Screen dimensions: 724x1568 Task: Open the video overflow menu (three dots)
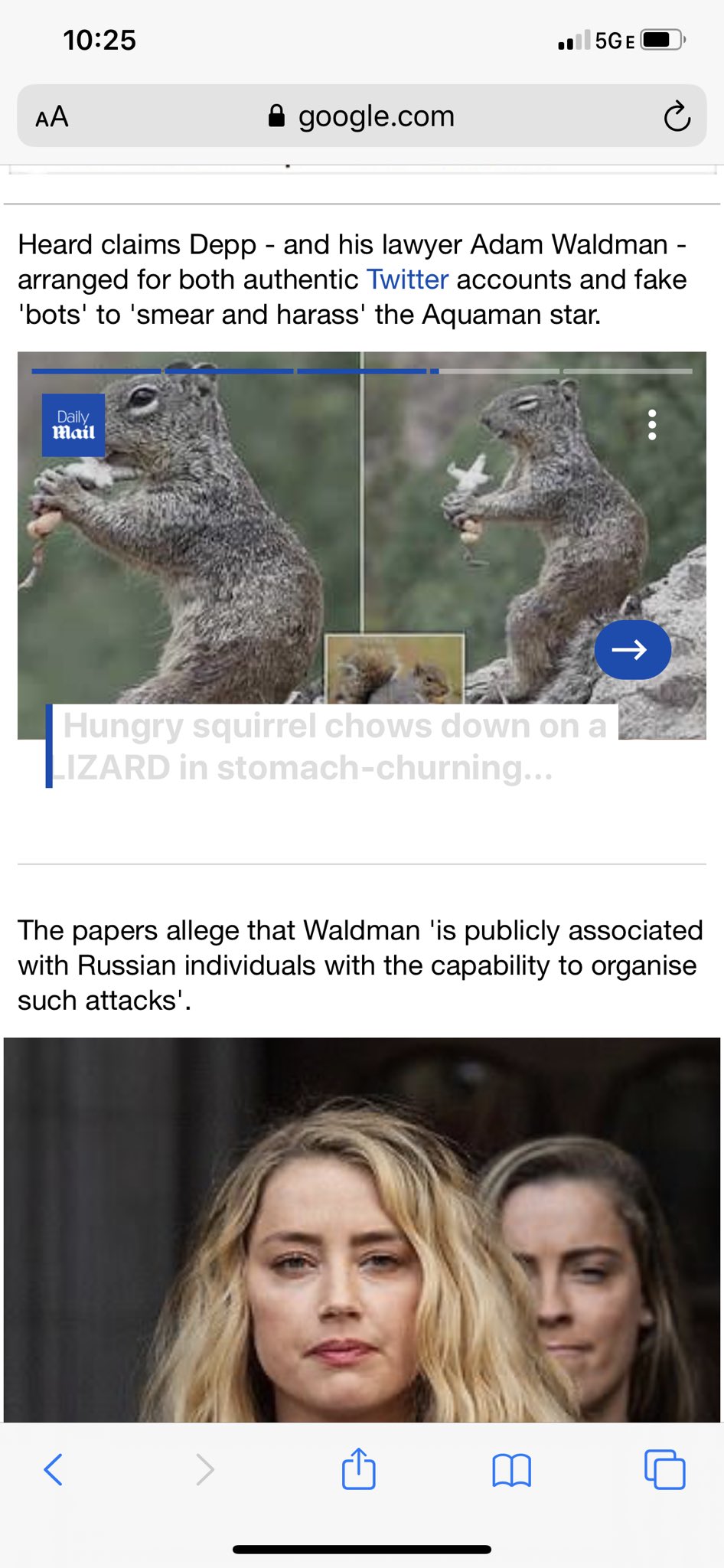652,424
